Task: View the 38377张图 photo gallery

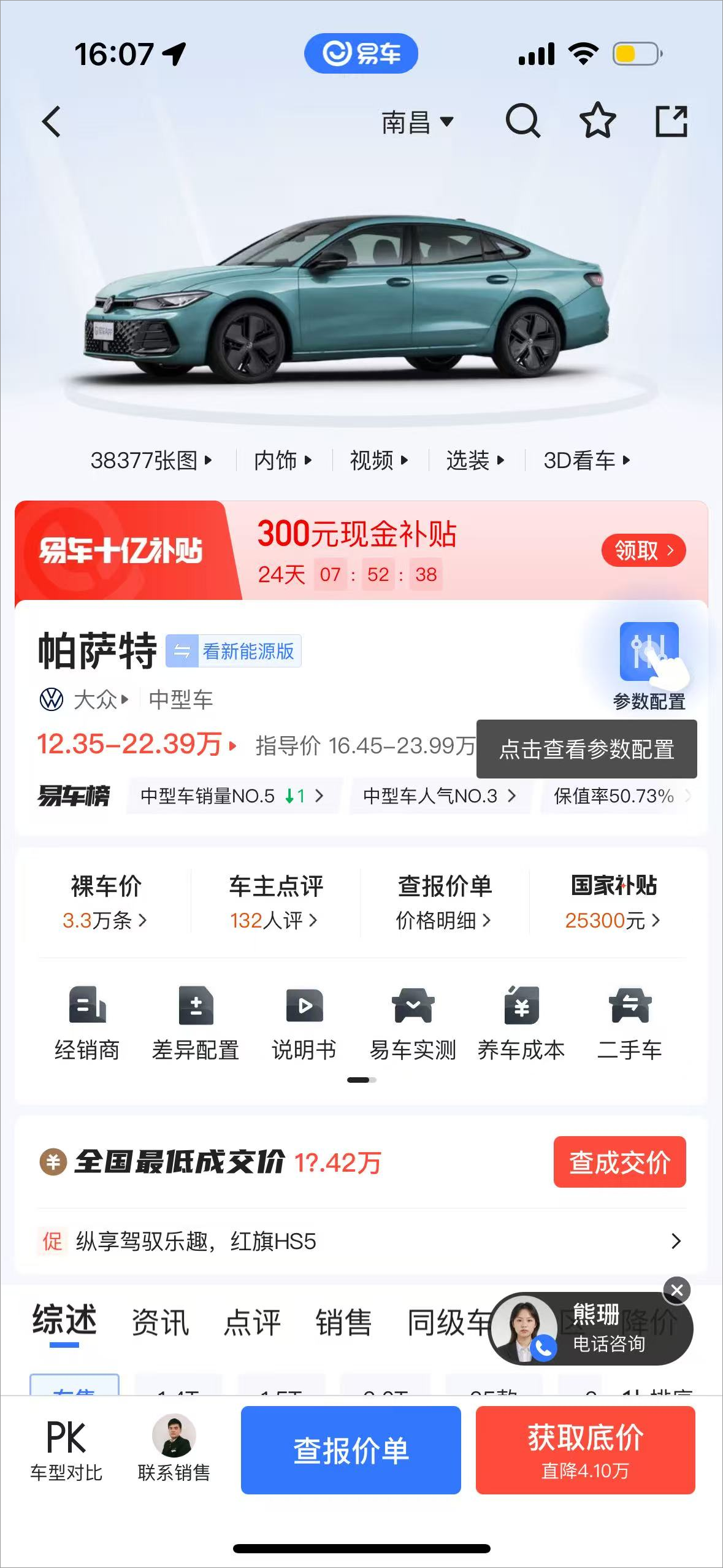Action: 151,460
